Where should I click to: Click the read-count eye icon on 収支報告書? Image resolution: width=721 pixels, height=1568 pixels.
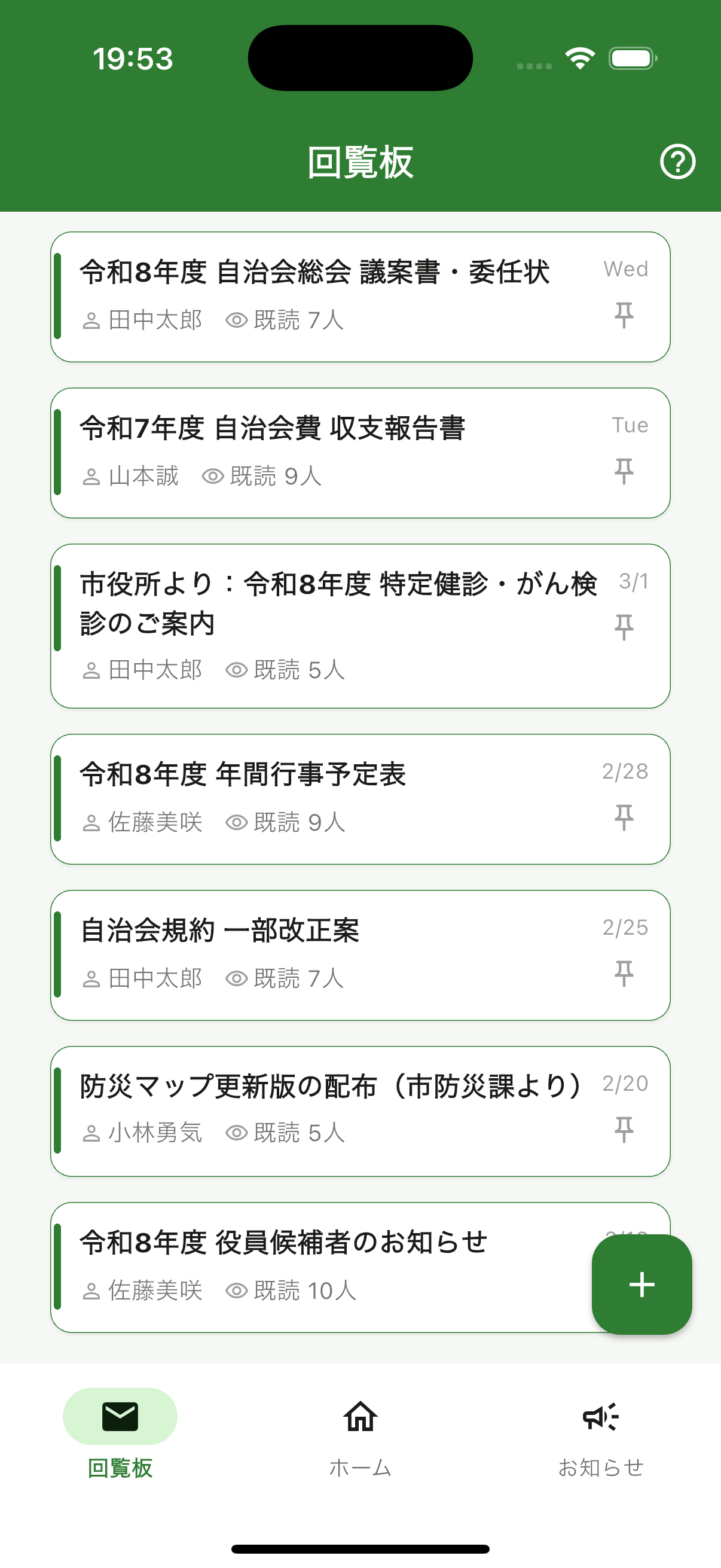[x=212, y=475]
